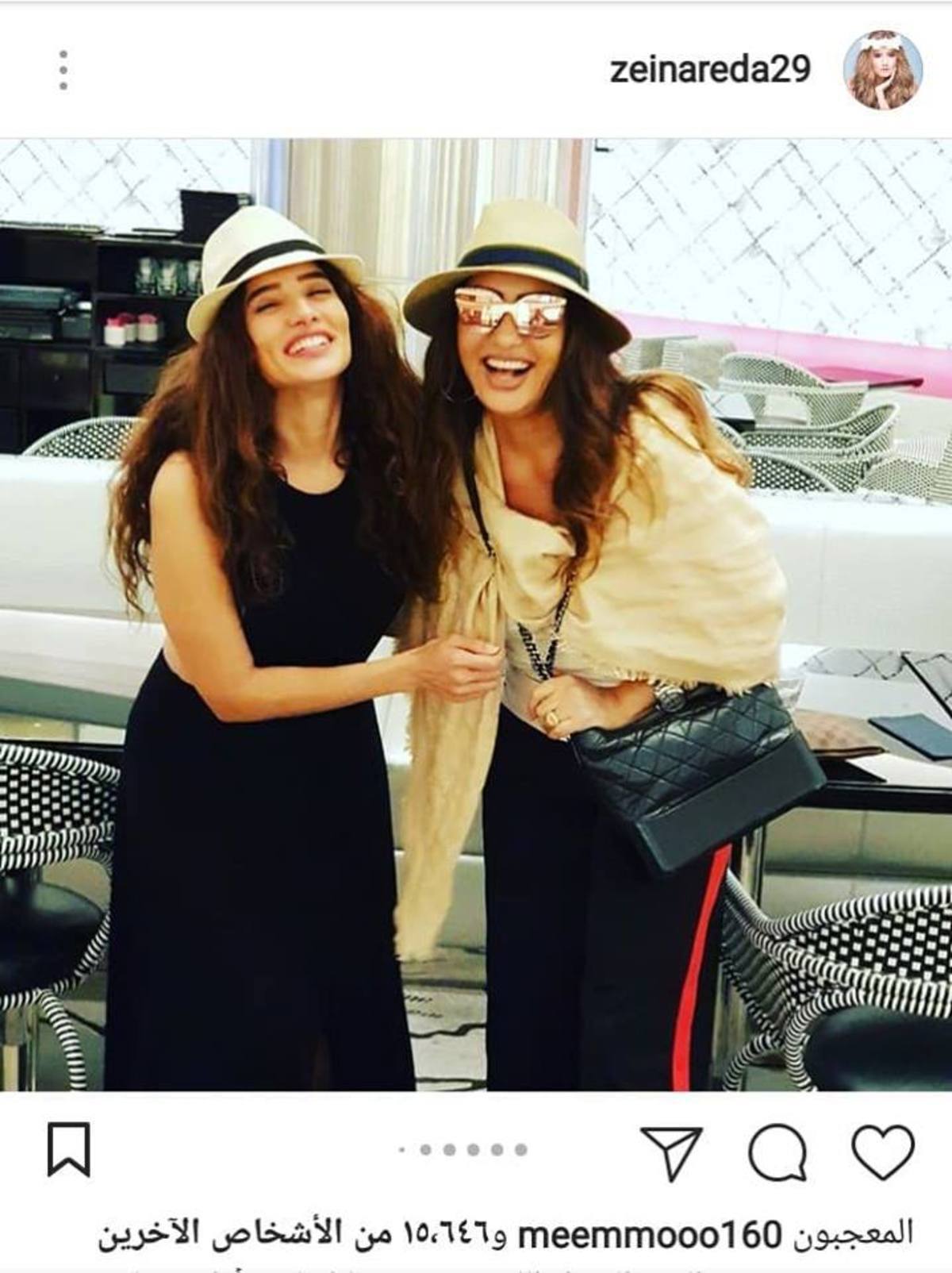The width and height of the screenshot is (952, 1273).
Task: Open the post's three-dot options menu
Action: coord(63,70)
